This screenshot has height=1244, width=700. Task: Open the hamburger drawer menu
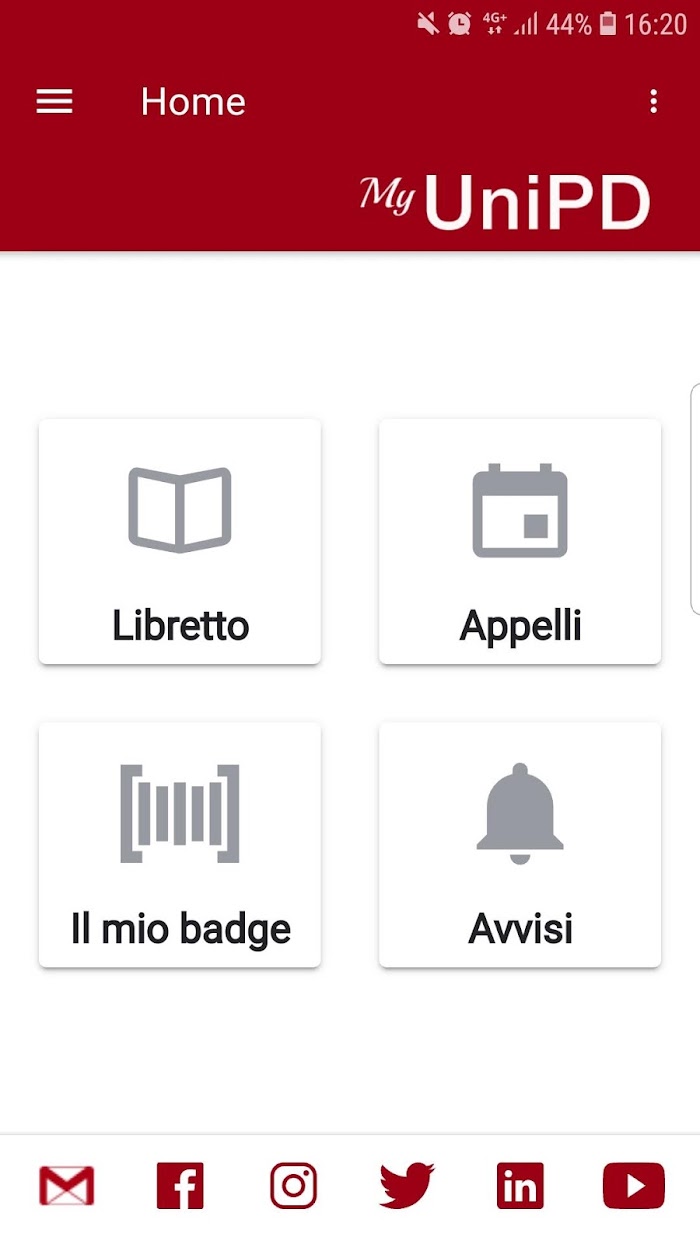(54, 101)
